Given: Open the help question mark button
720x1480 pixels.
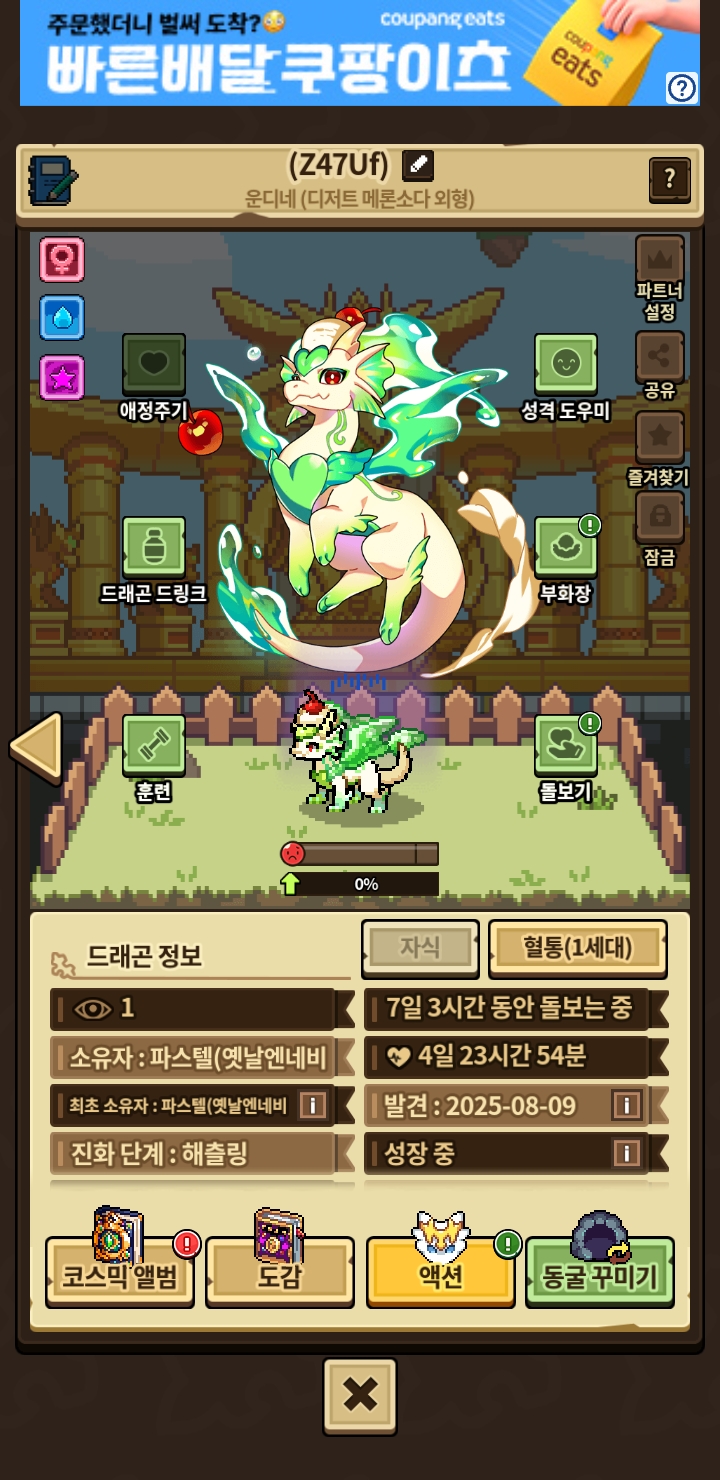Looking at the screenshot, I should (669, 180).
